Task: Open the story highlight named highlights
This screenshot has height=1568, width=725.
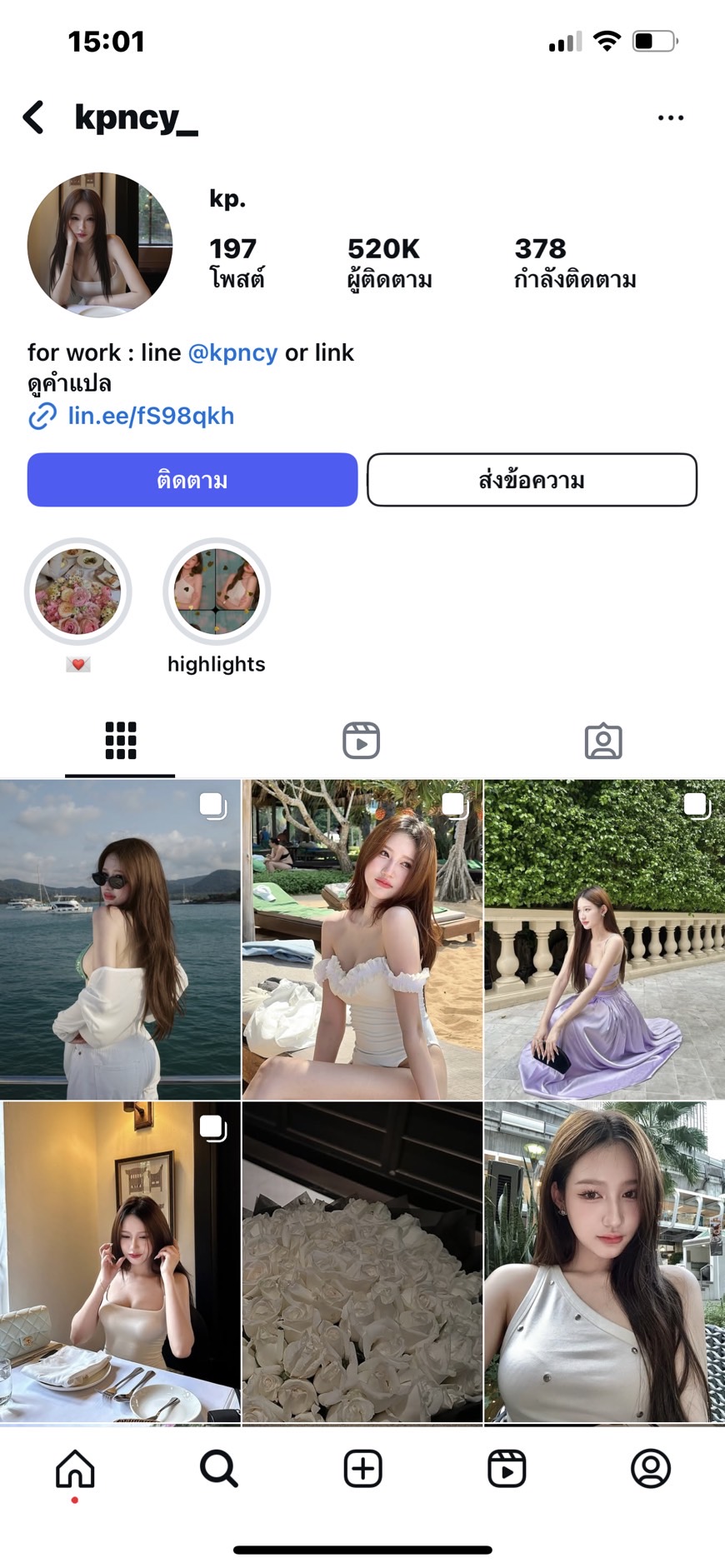Action: 217,592
